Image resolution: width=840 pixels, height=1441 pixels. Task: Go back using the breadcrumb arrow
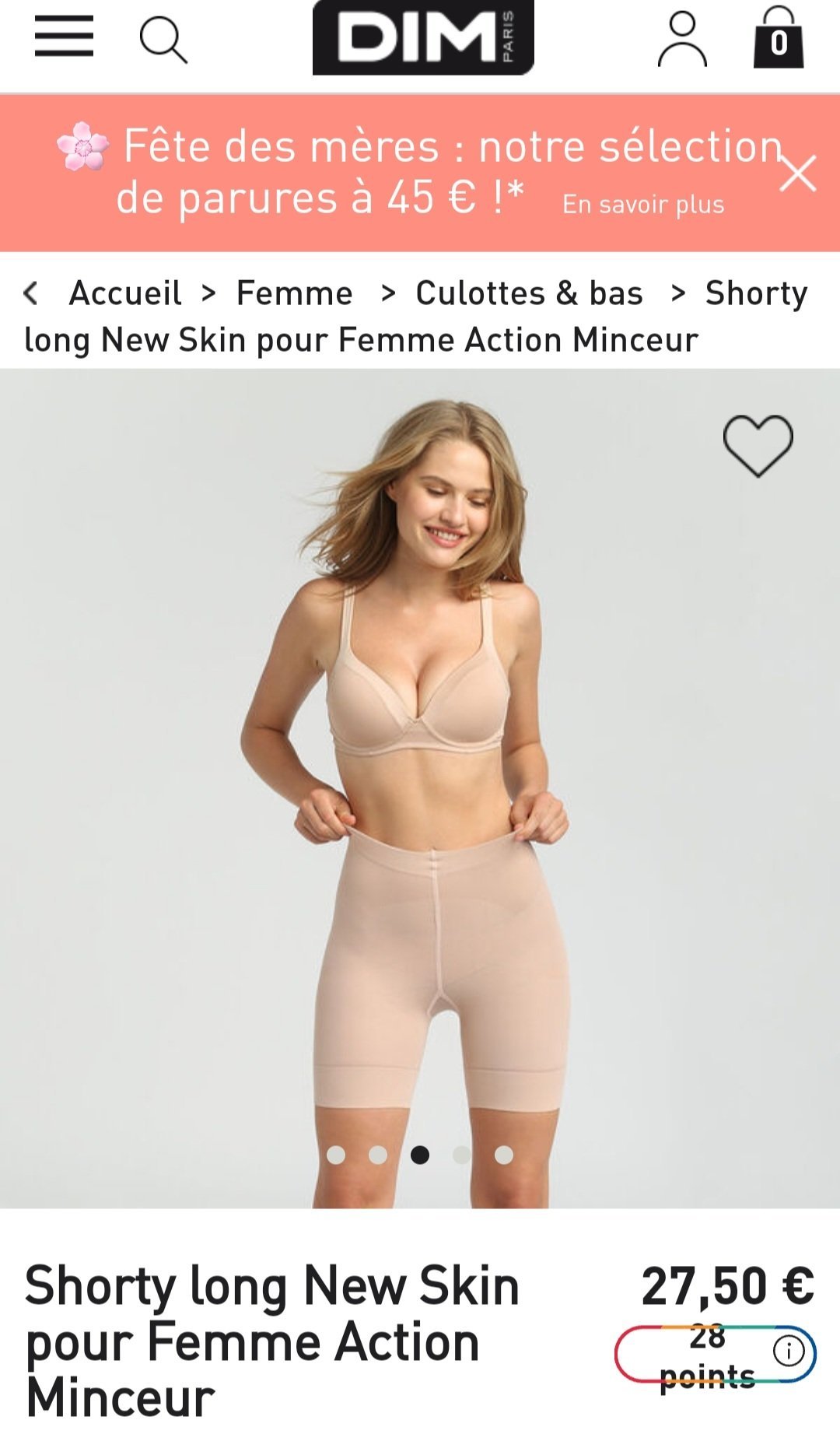click(31, 293)
